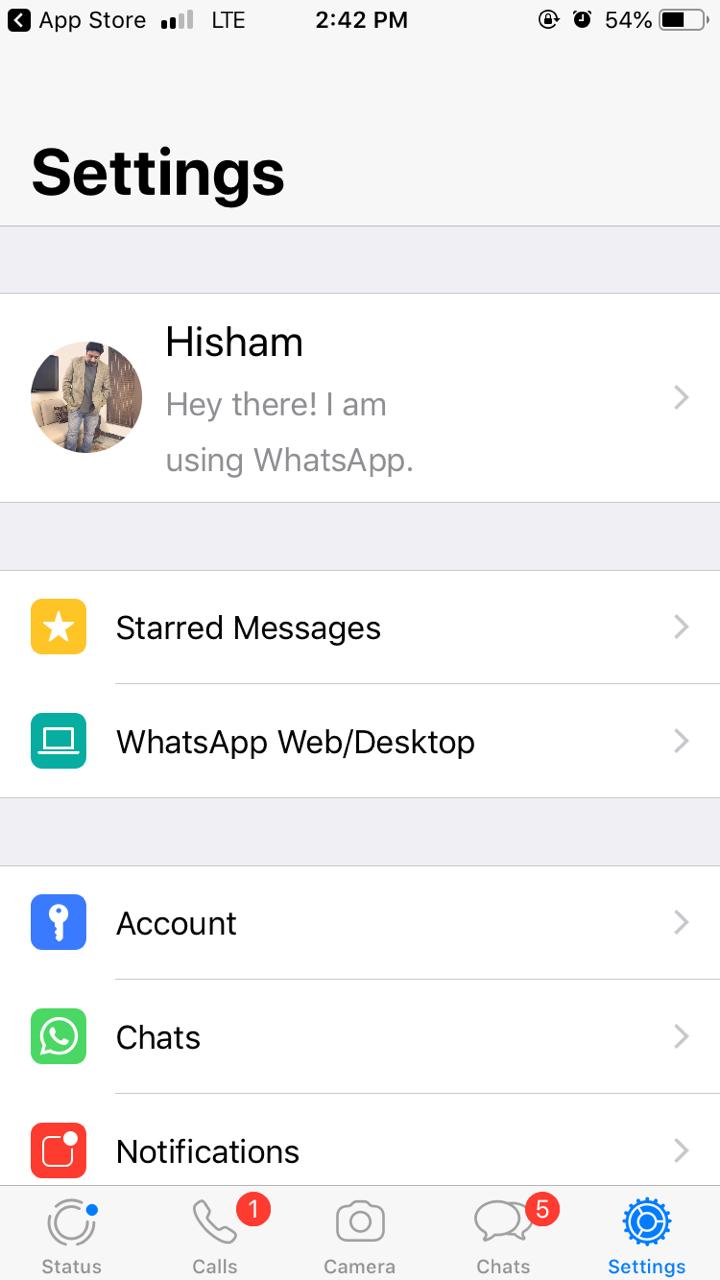
Task: Open Starred Messages
Action: tap(360, 628)
